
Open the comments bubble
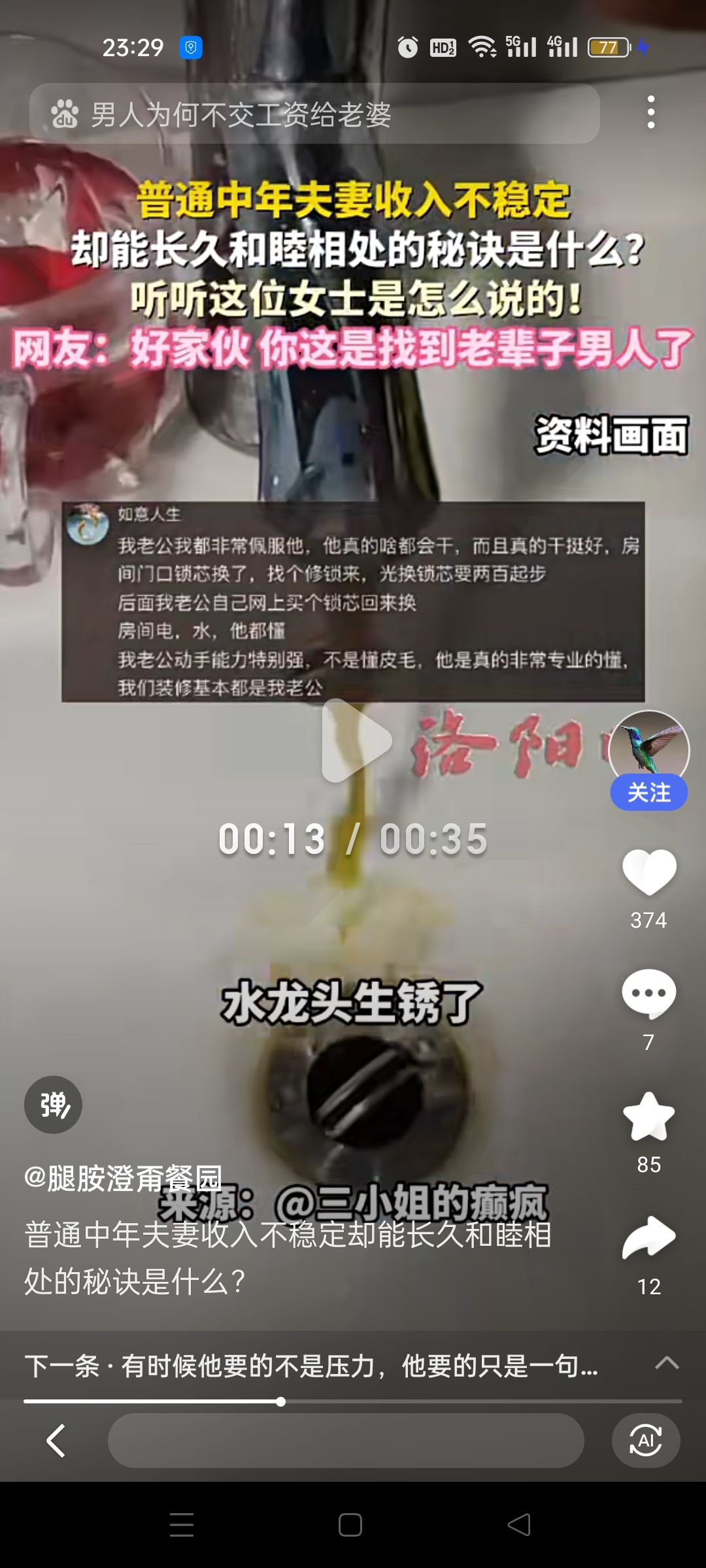coord(648,993)
